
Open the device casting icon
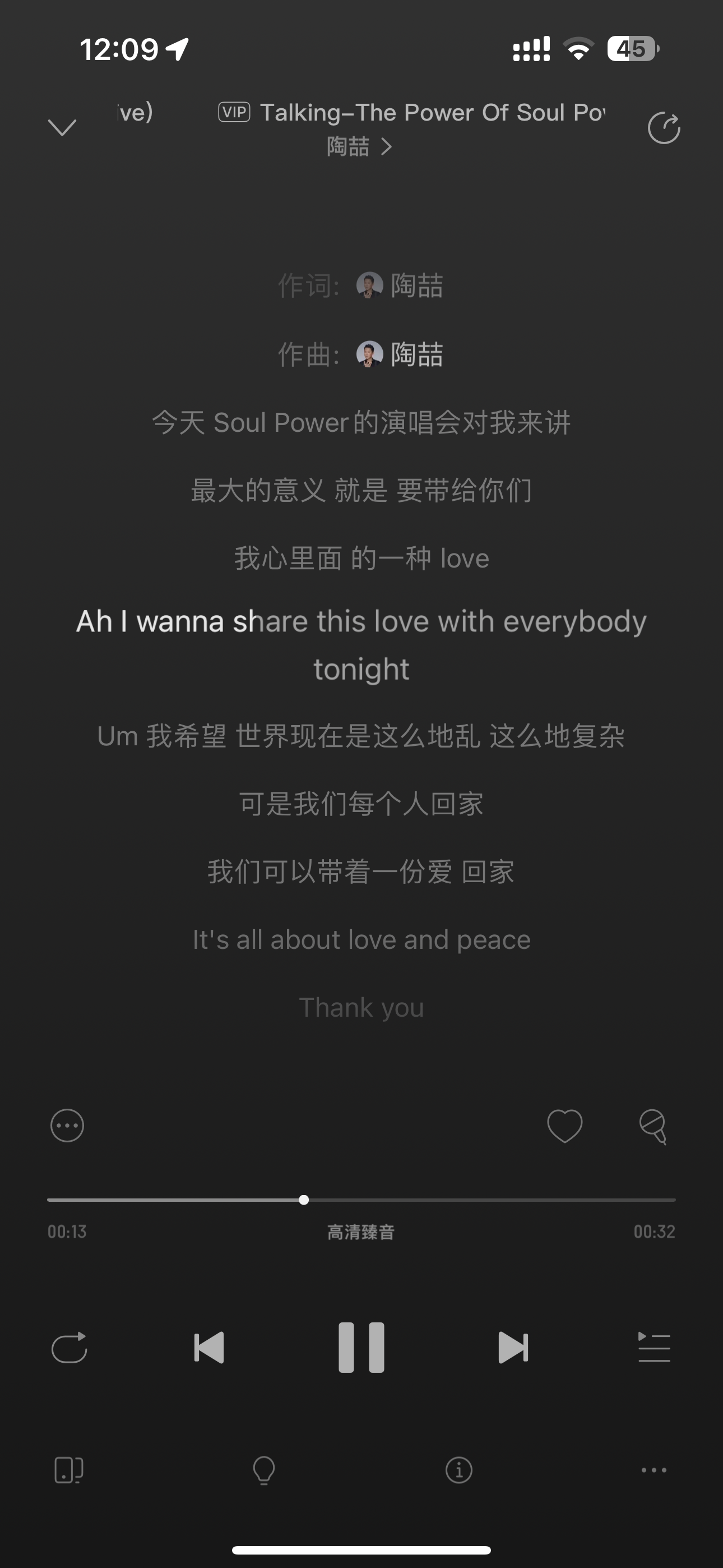[x=69, y=1470]
